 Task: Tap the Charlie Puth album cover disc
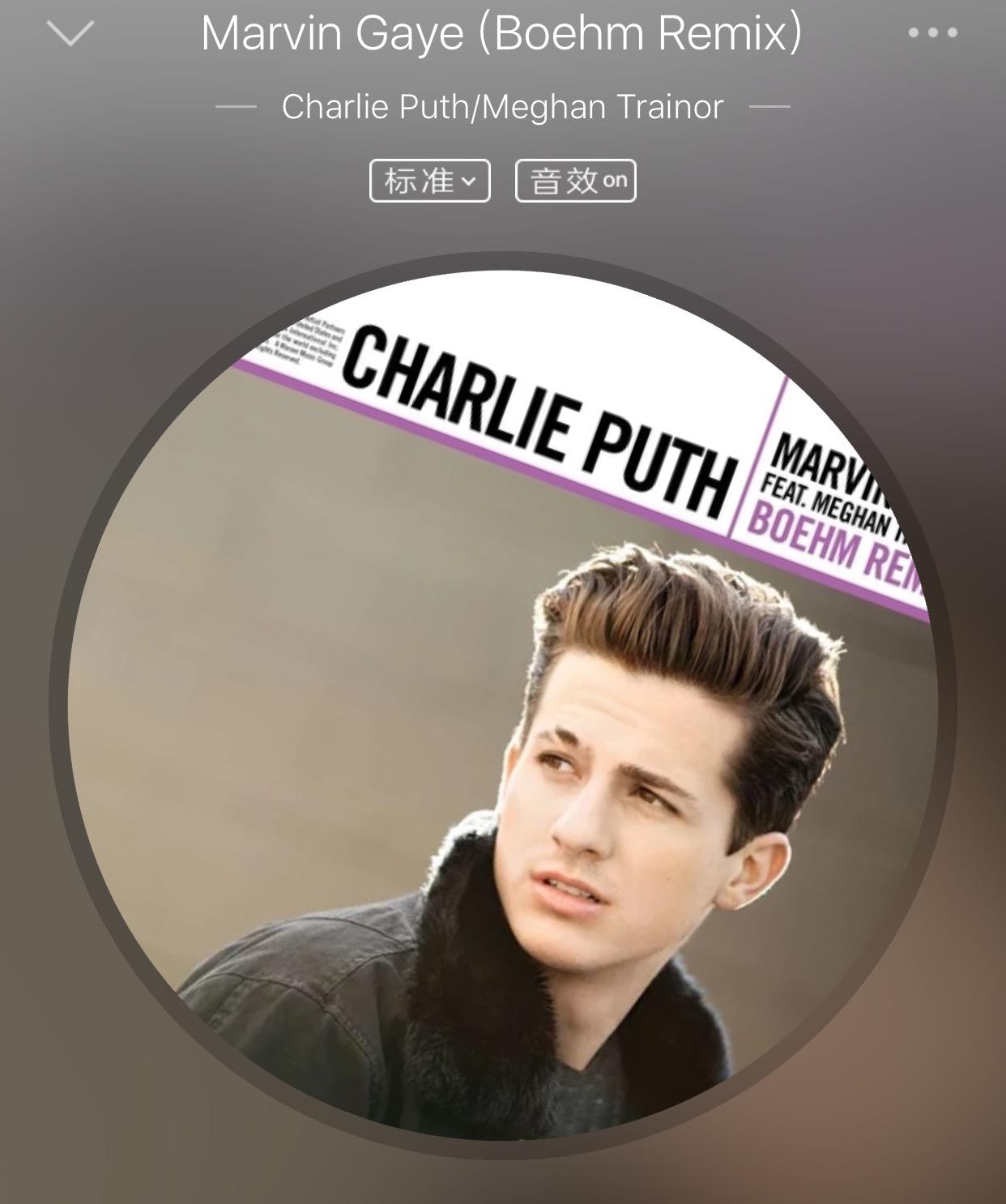(502, 705)
